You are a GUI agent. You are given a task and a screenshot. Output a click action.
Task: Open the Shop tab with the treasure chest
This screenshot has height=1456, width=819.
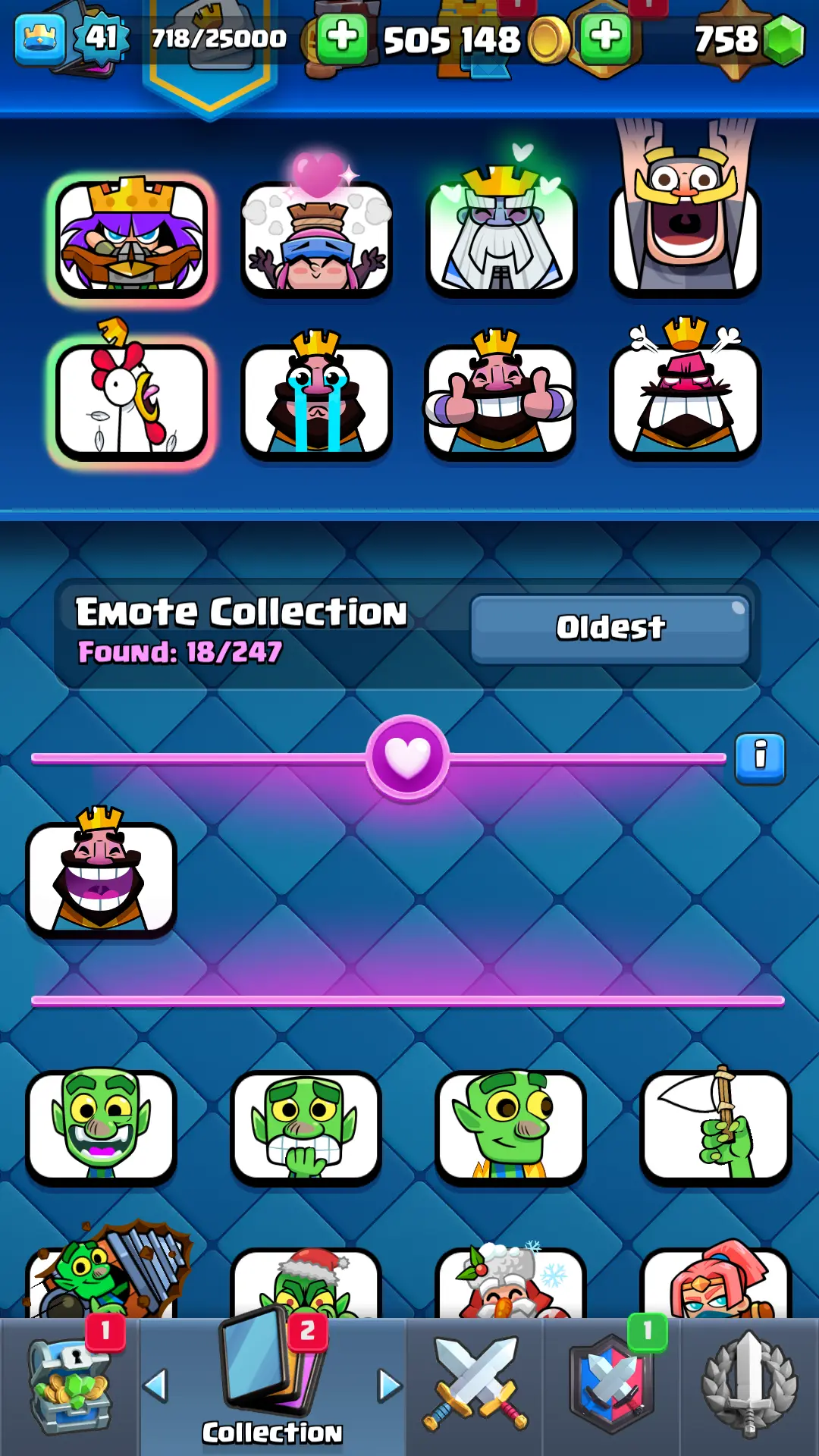(70, 1386)
